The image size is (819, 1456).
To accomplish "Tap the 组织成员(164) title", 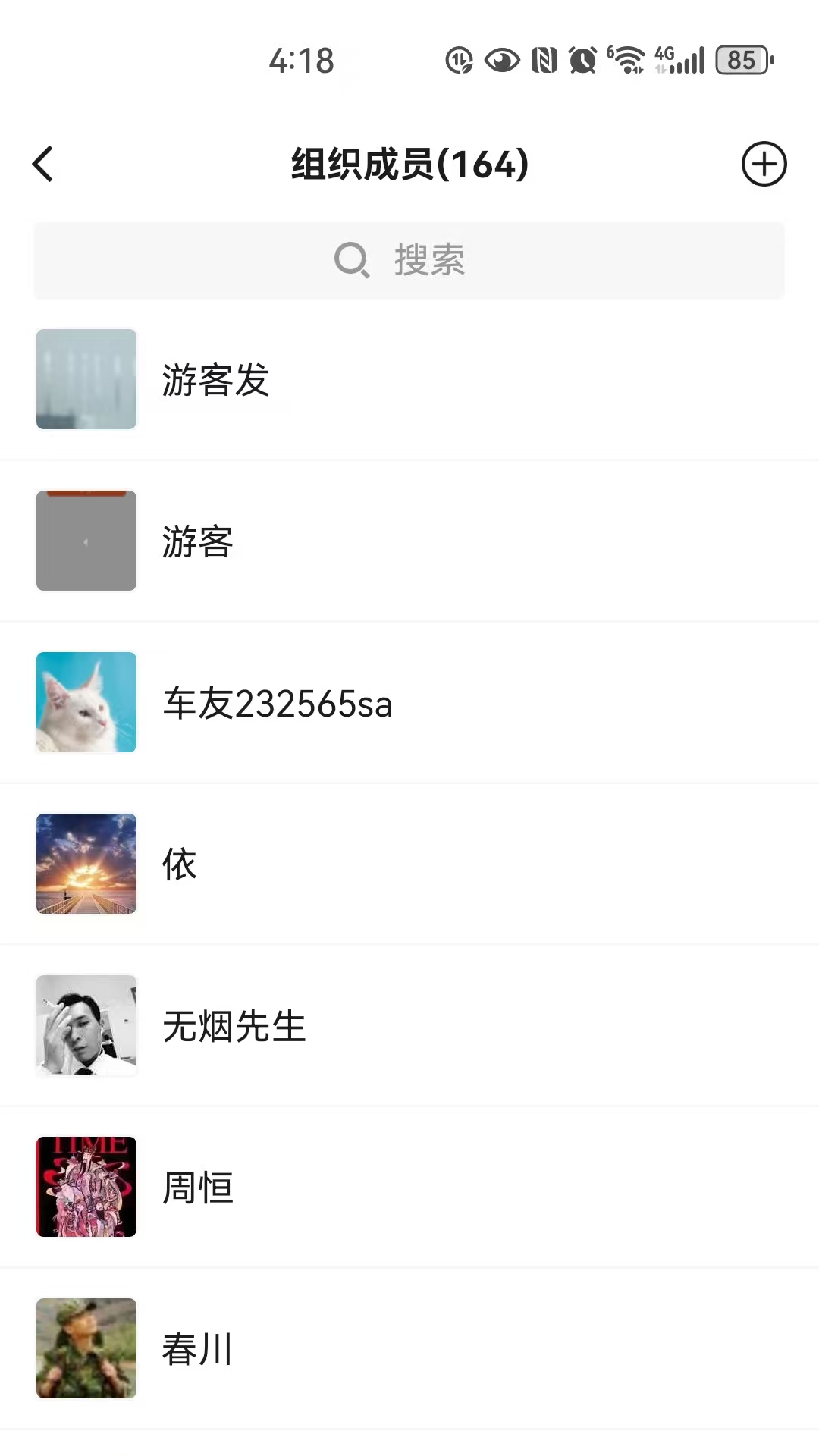I will pyautogui.click(x=409, y=164).
